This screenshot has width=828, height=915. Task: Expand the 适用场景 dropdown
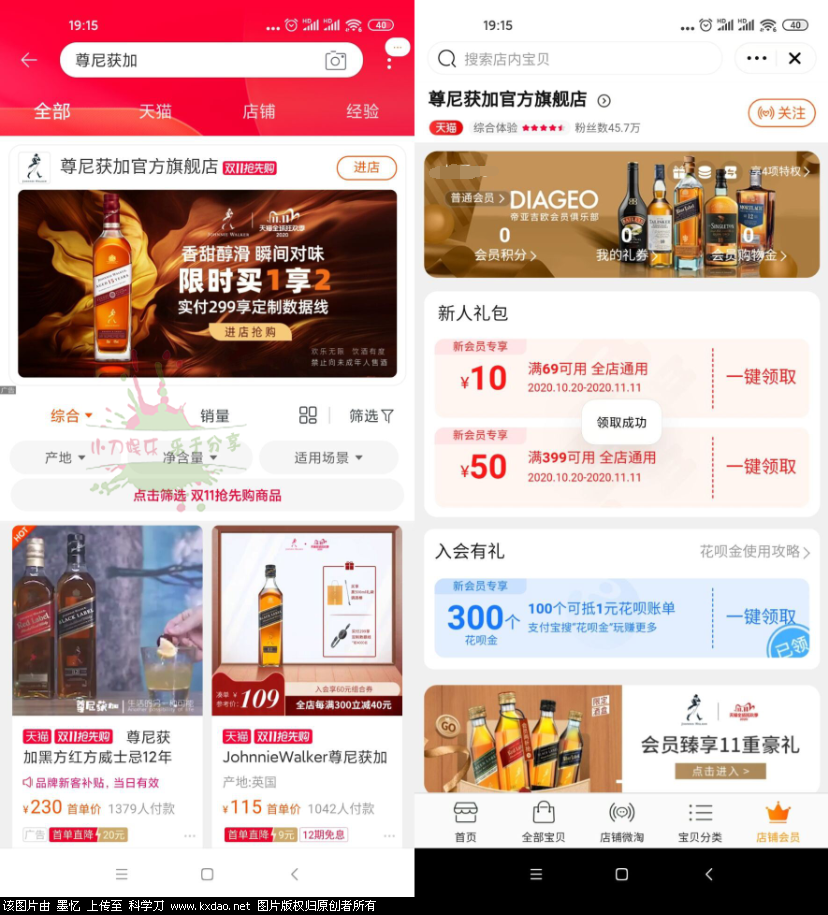tap(328, 457)
